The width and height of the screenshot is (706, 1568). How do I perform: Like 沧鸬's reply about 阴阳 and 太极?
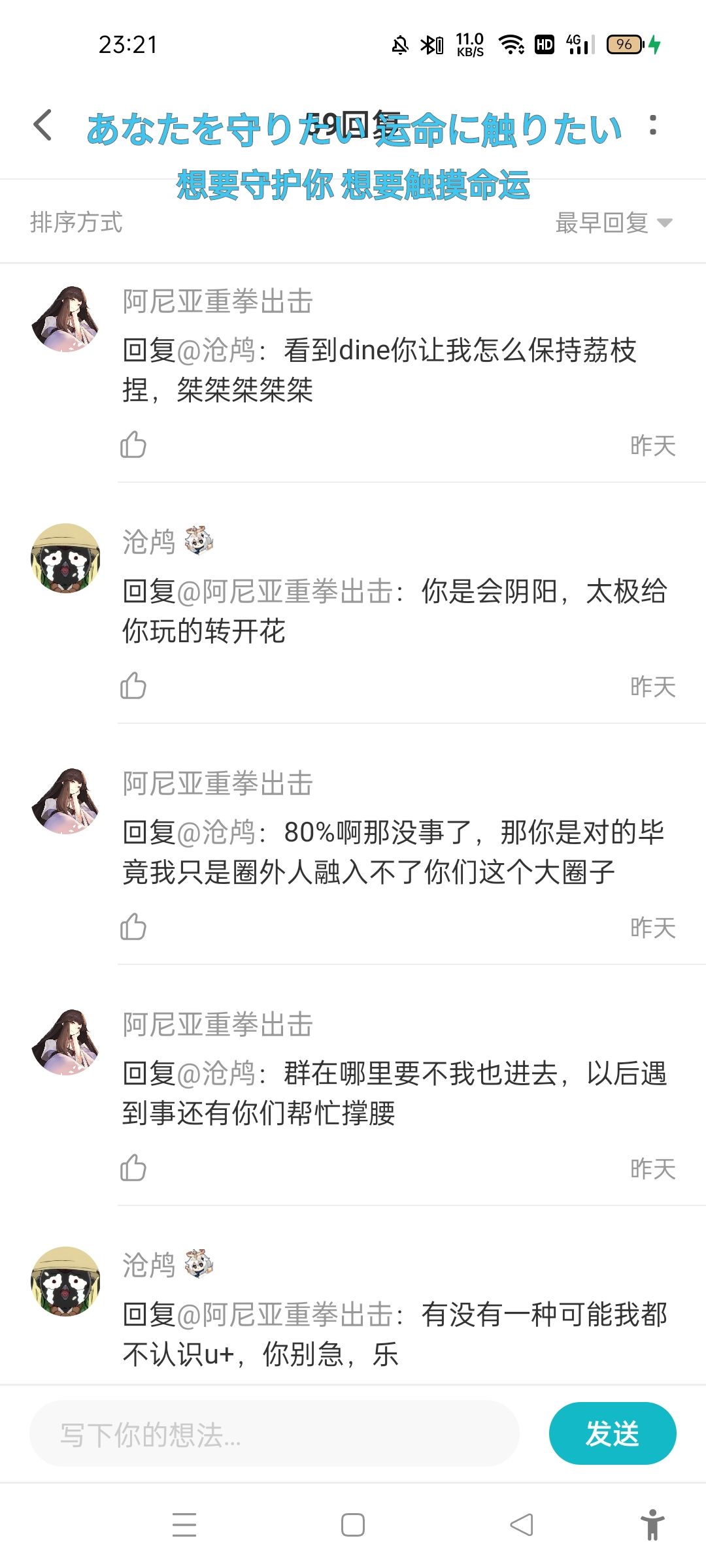(x=133, y=686)
